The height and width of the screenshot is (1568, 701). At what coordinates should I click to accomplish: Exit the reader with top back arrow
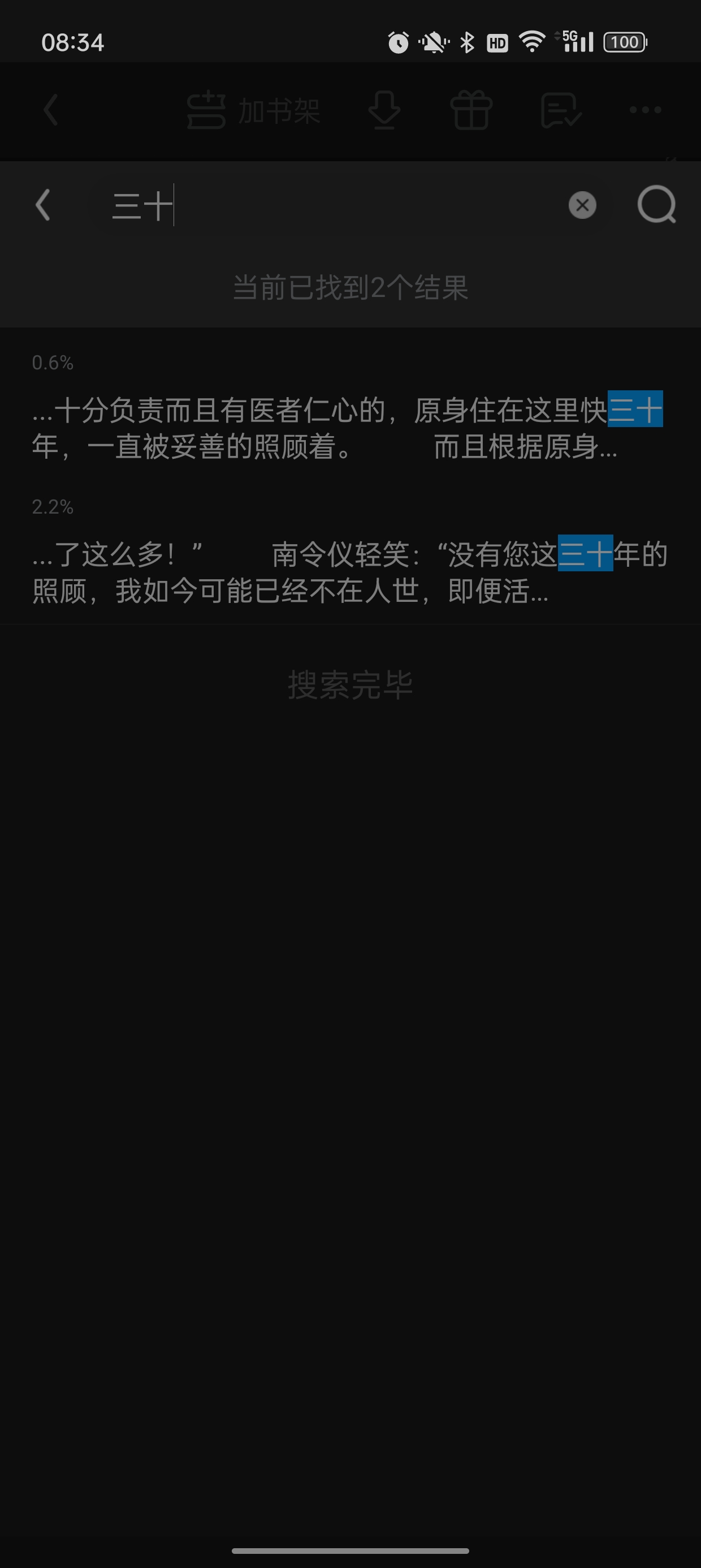[x=51, y=110]
